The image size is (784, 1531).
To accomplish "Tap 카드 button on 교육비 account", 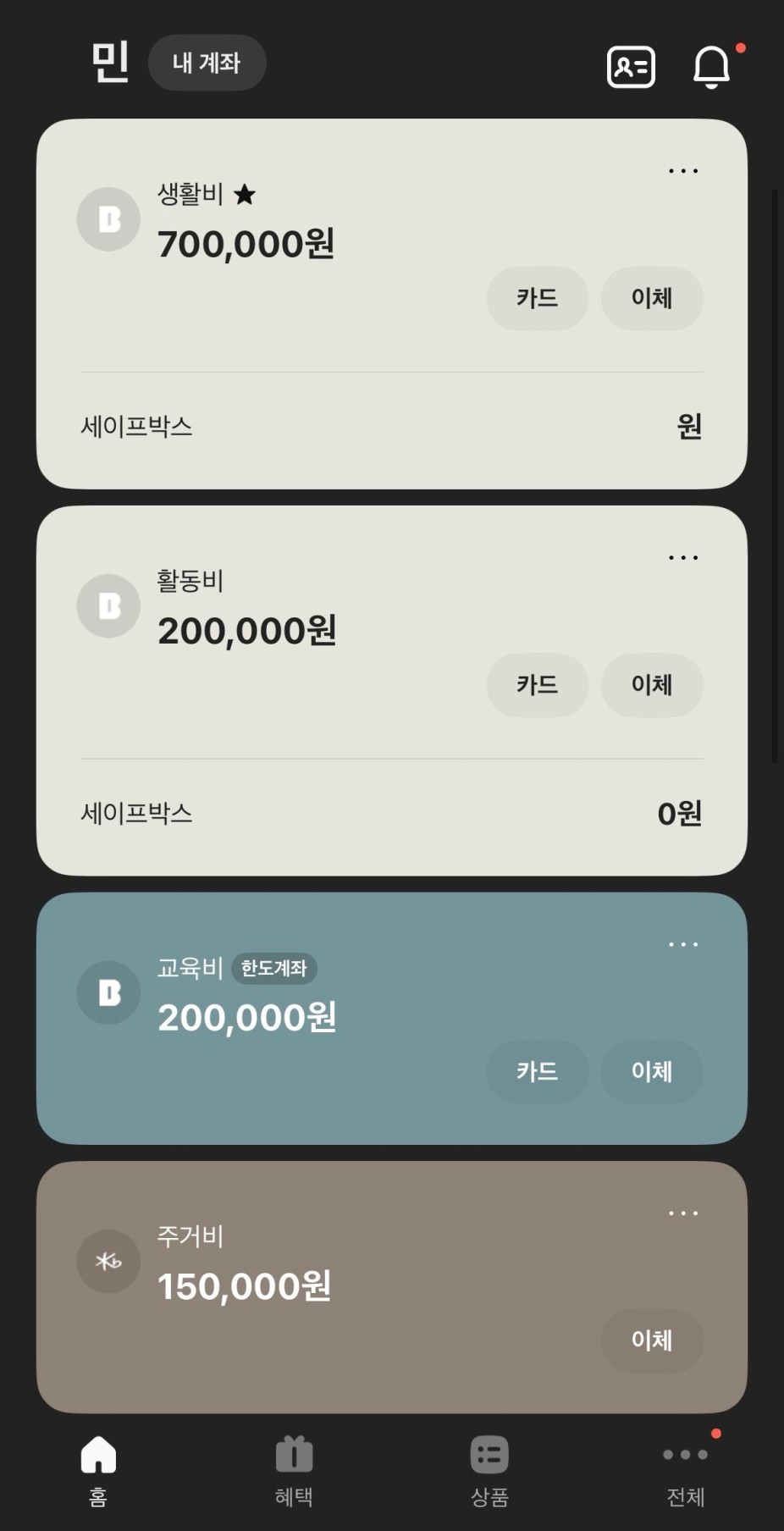I will coord(537,1072).
